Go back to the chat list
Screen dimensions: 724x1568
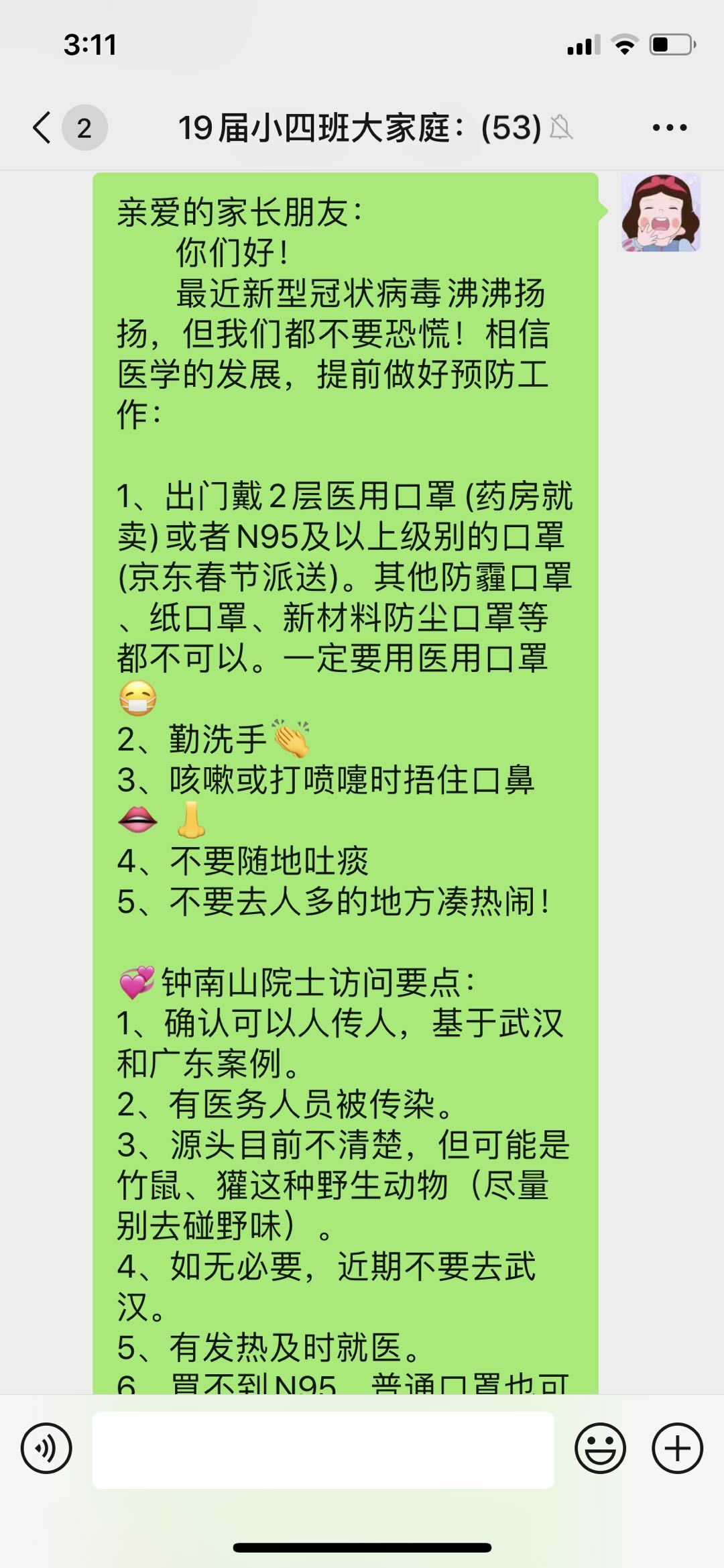(43, 127)
